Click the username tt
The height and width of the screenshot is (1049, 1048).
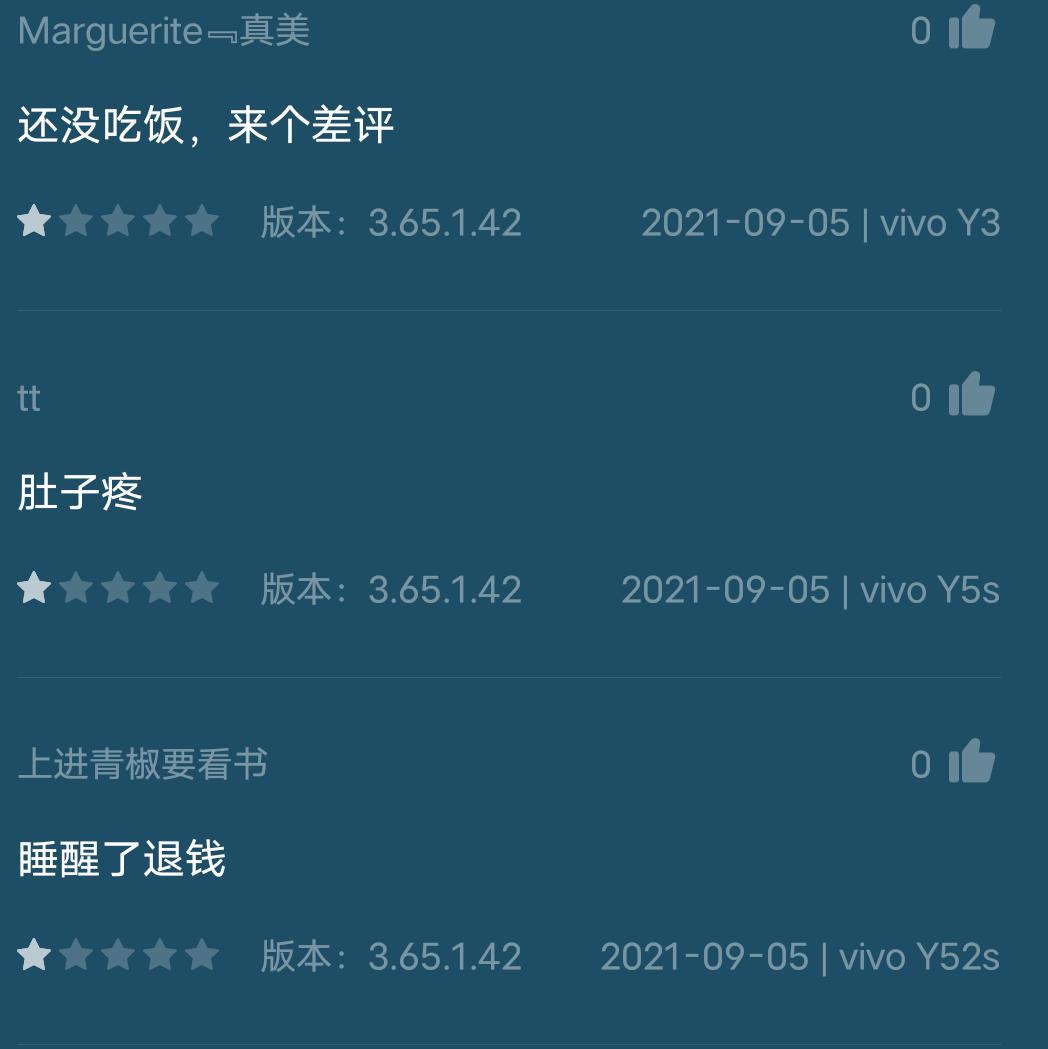[x=26, y=398]
